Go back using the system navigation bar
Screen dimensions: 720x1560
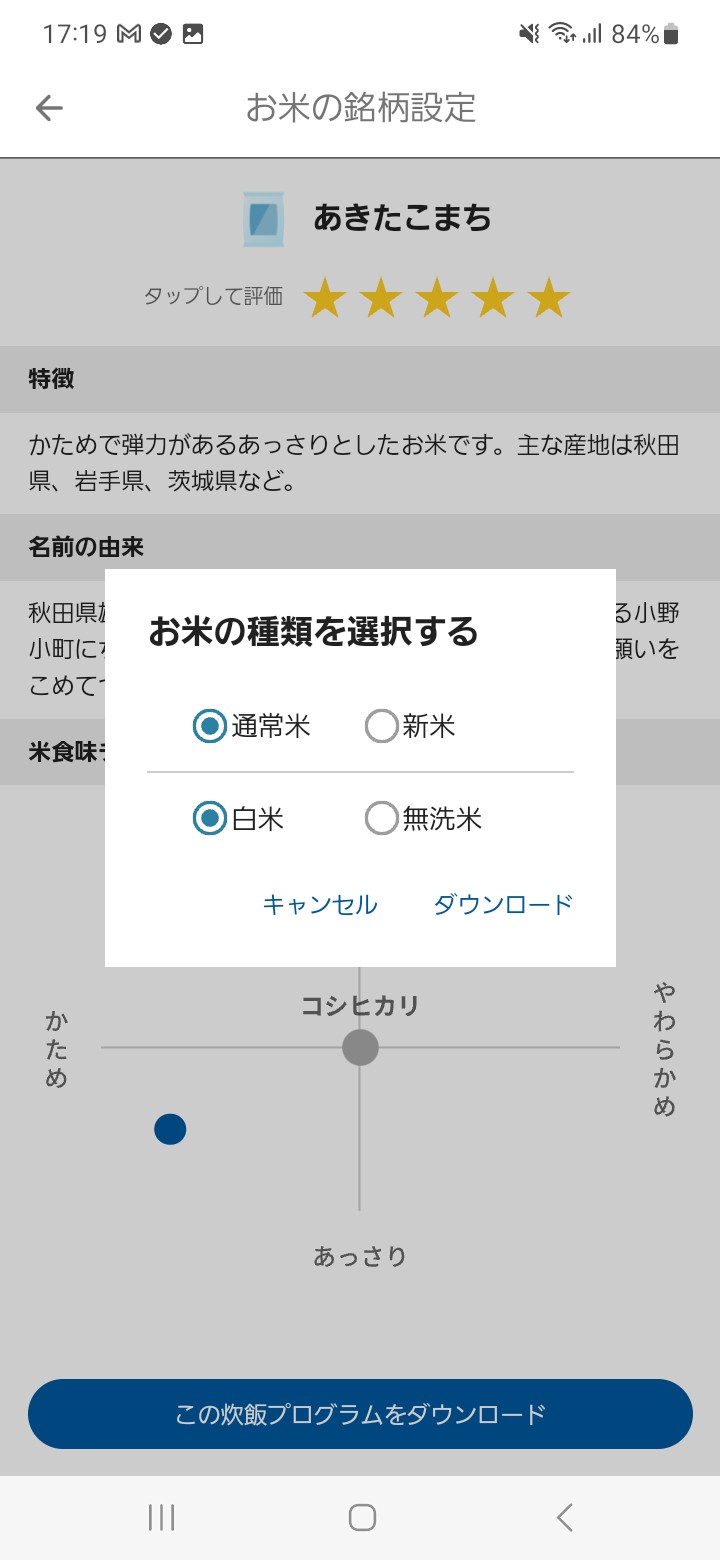coord(564,1517)
